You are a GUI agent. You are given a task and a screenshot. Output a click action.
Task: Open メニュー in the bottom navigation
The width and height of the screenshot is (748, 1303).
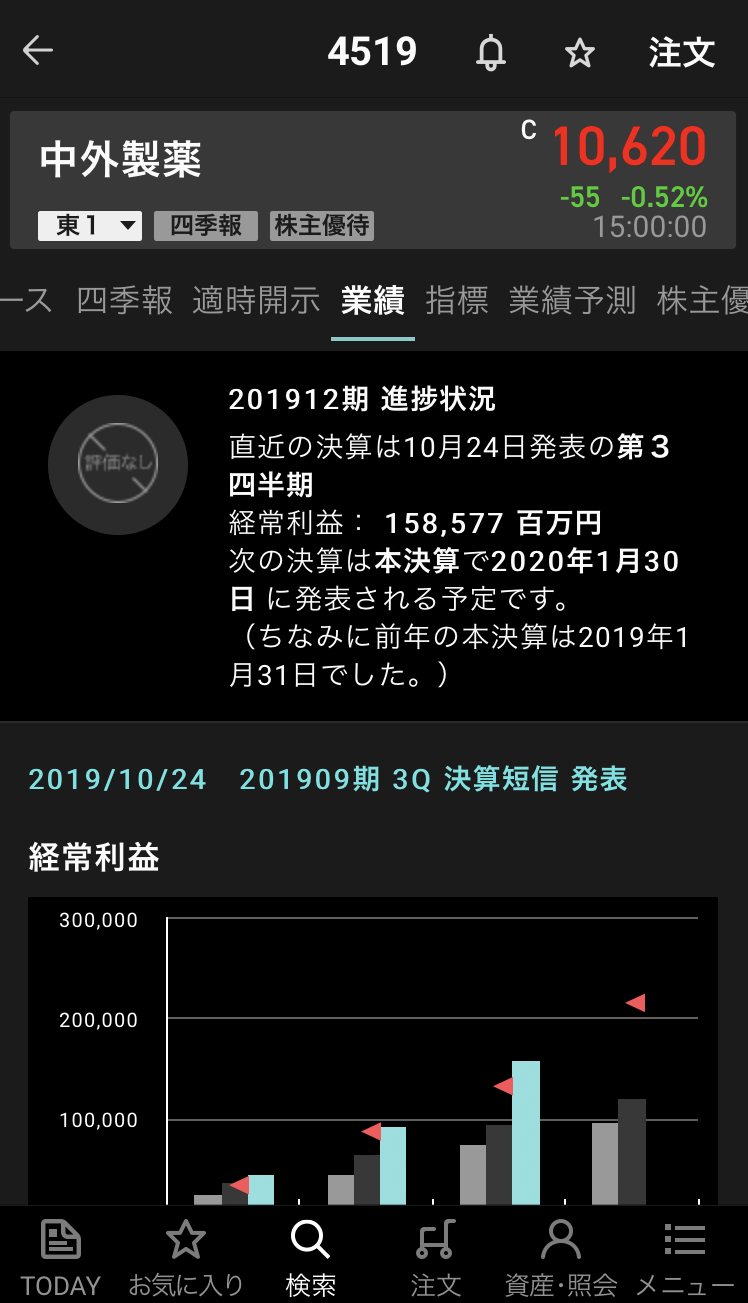(x=686, y=1258)
